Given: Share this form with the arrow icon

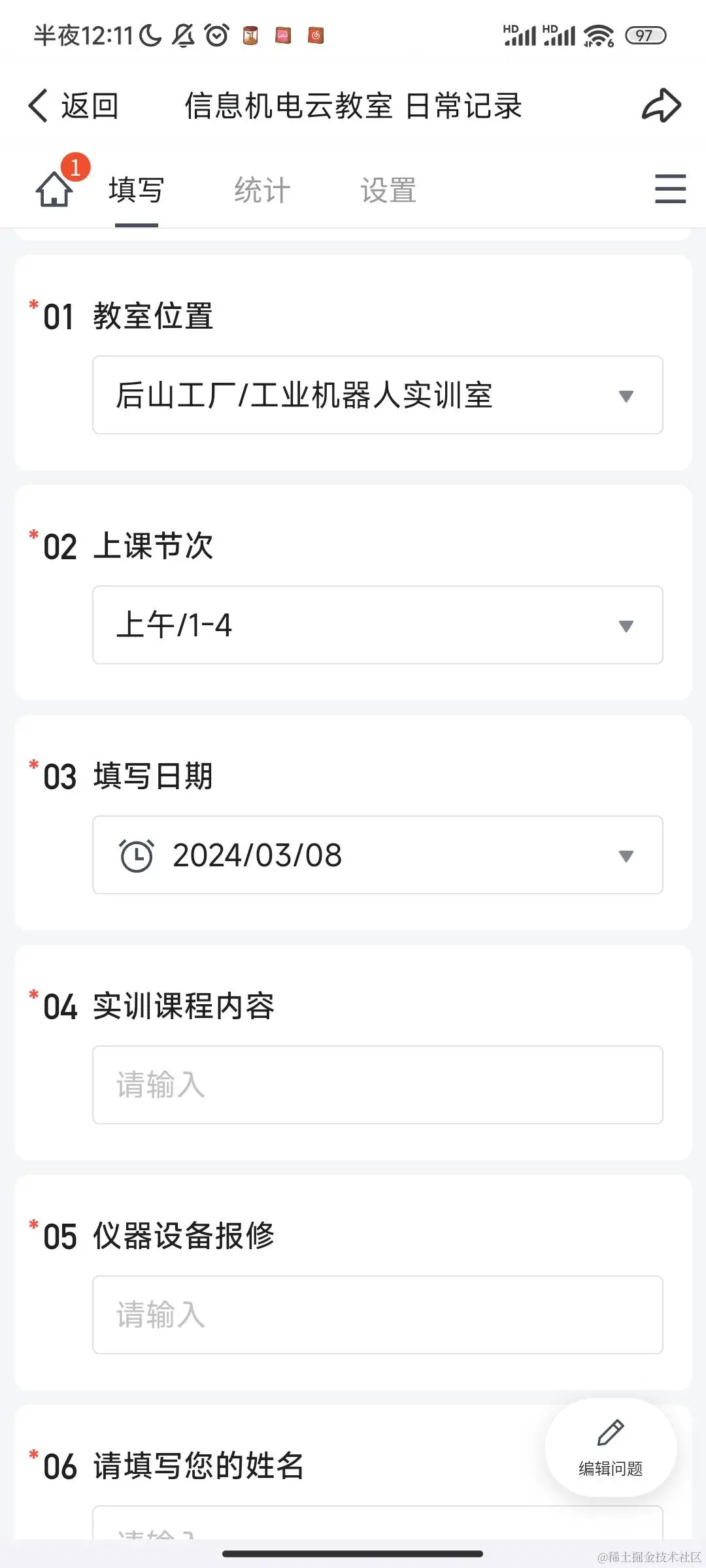Looking at the screenshot, I should tap(661, 106).
